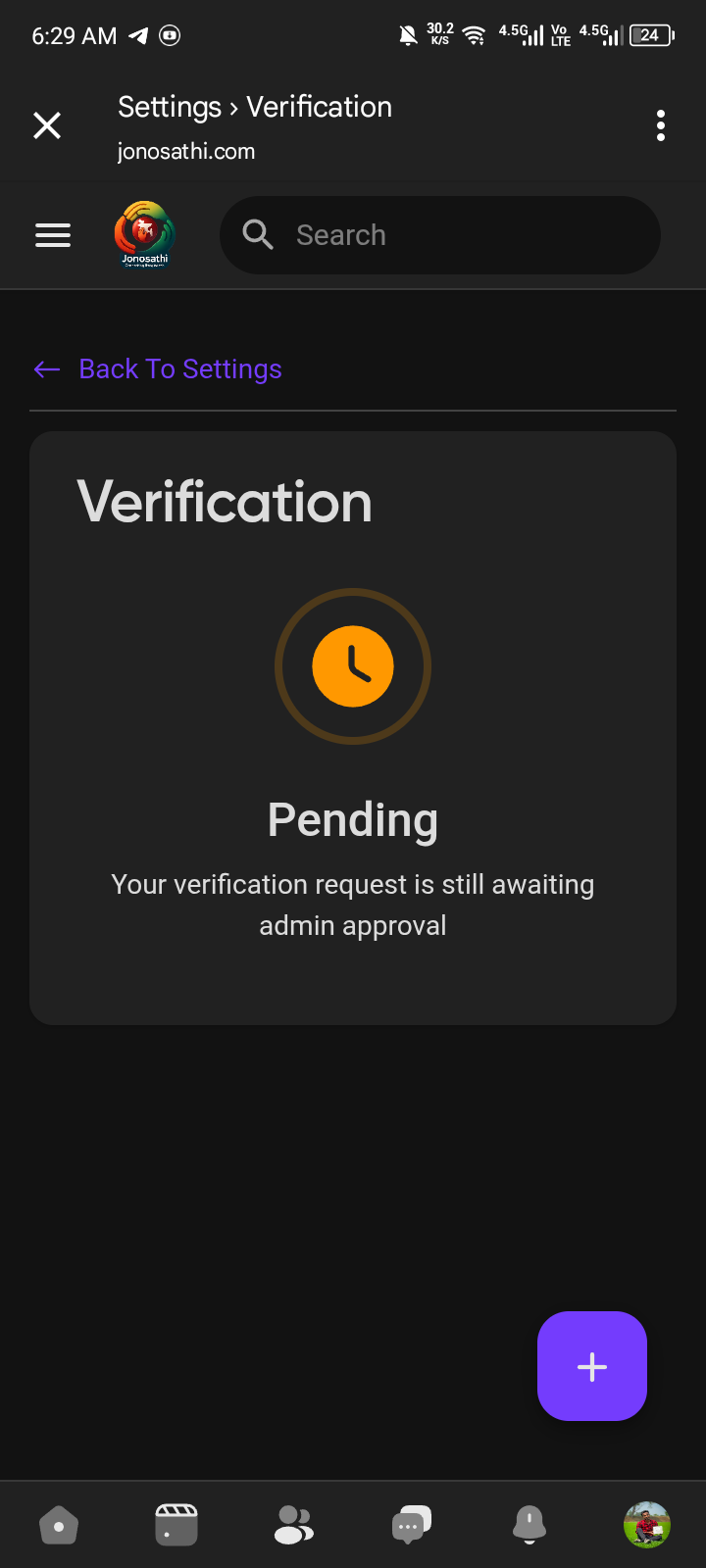Image resolution: width=706 pixels, height=1568 pixels.
Task: Open the home tab
Action: [59, 1526]
